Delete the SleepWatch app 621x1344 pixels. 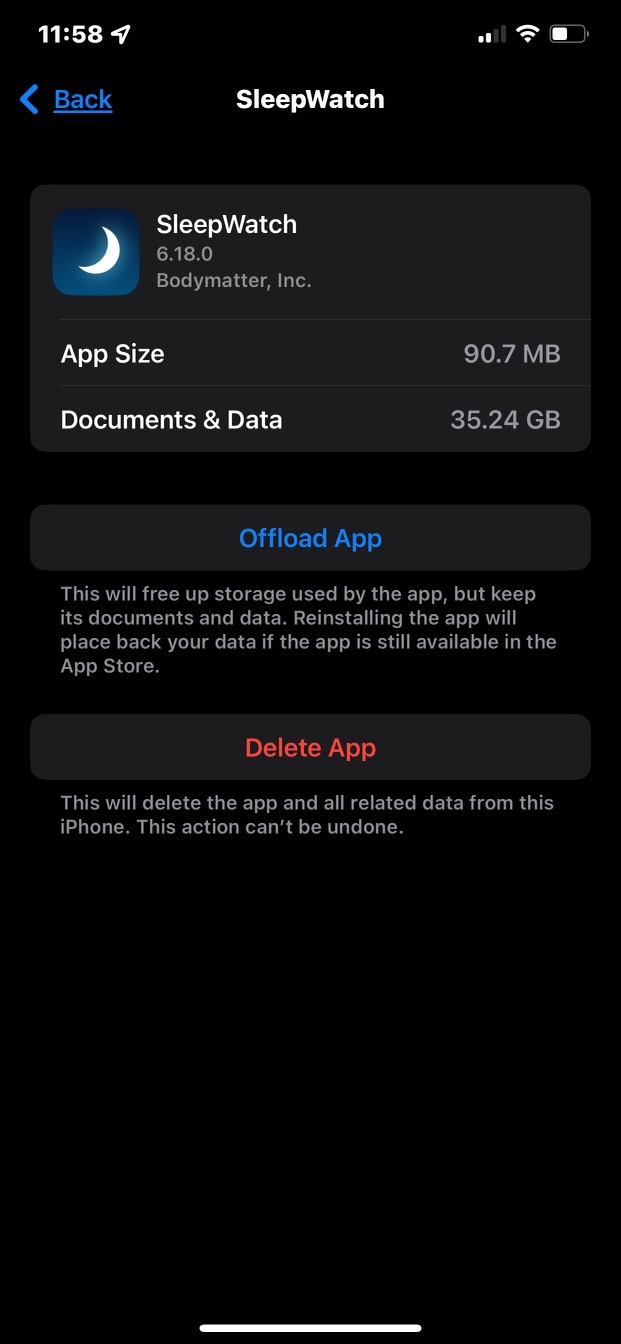[310, 748]
